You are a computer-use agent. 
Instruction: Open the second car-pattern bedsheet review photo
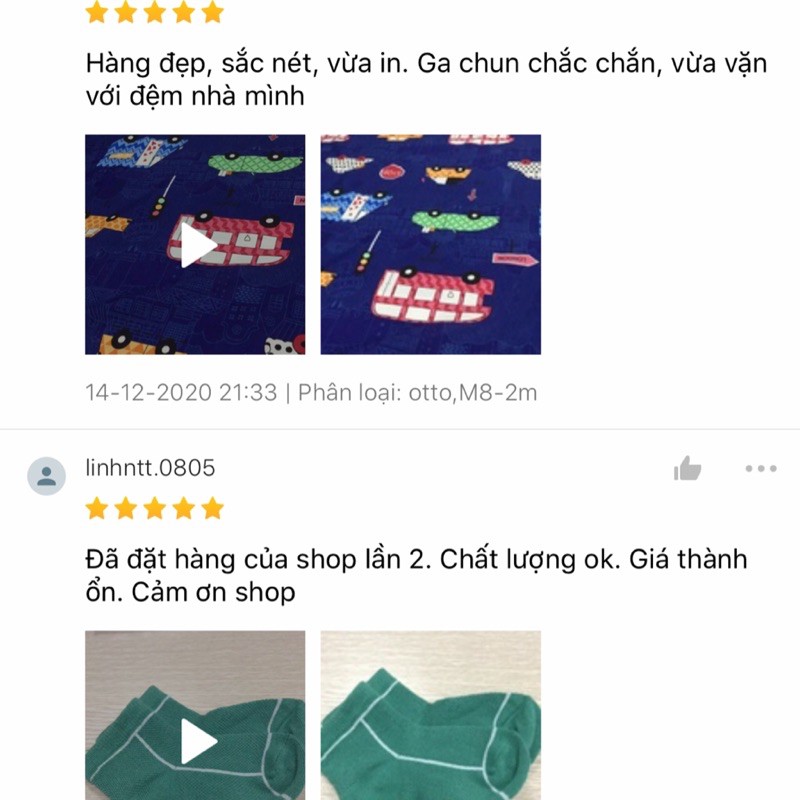point(430,245)
